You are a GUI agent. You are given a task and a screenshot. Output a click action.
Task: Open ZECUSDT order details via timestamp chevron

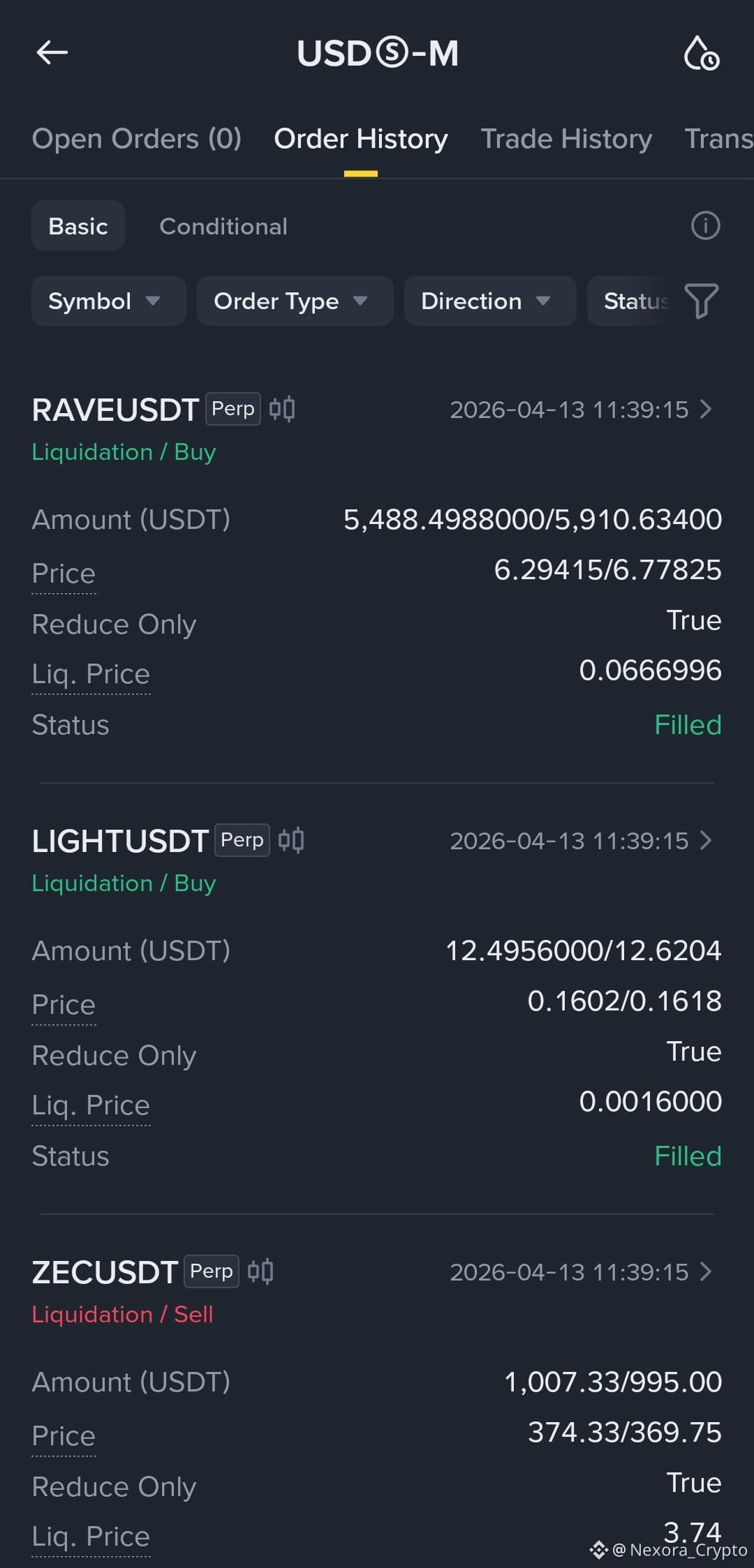point(706,1271)
